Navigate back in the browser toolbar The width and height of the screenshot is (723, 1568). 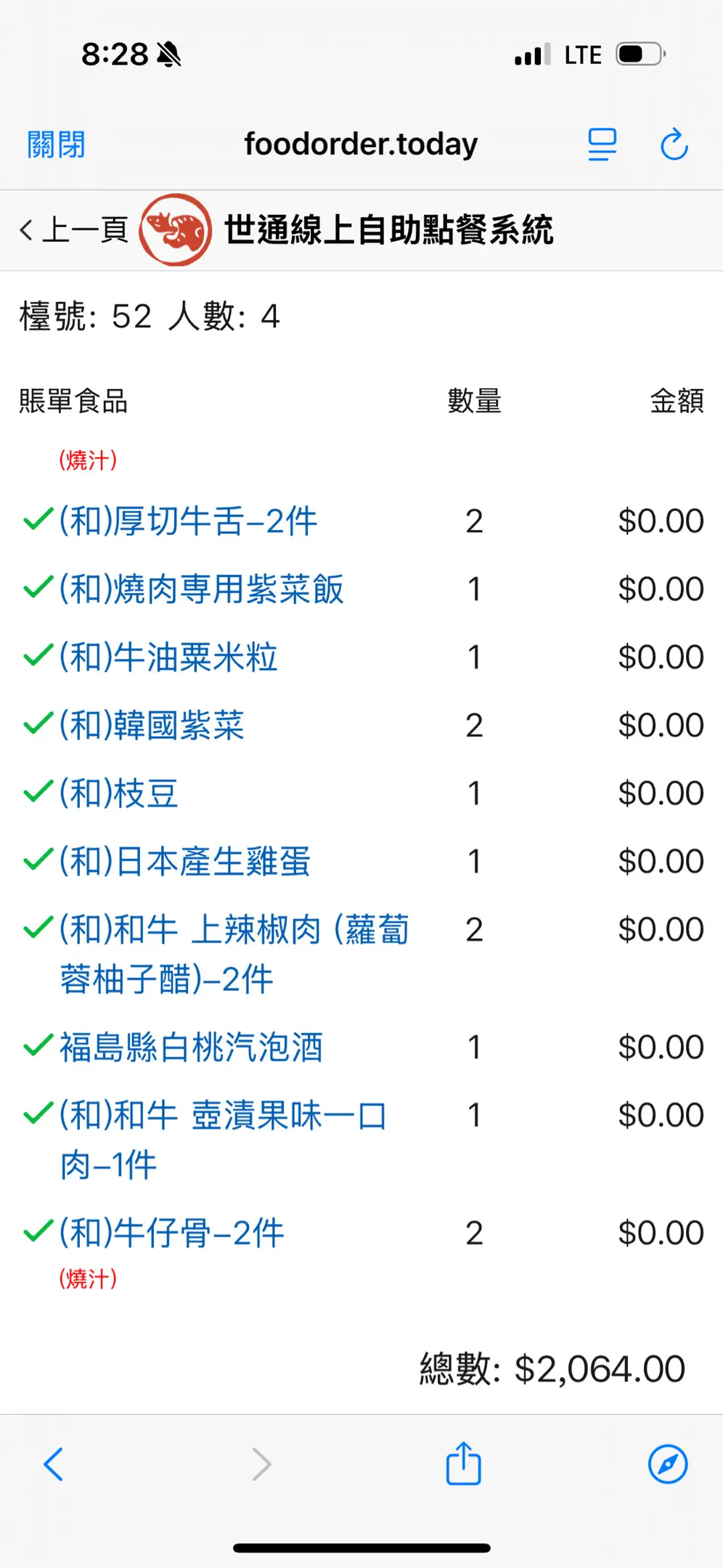[54, 1464]
